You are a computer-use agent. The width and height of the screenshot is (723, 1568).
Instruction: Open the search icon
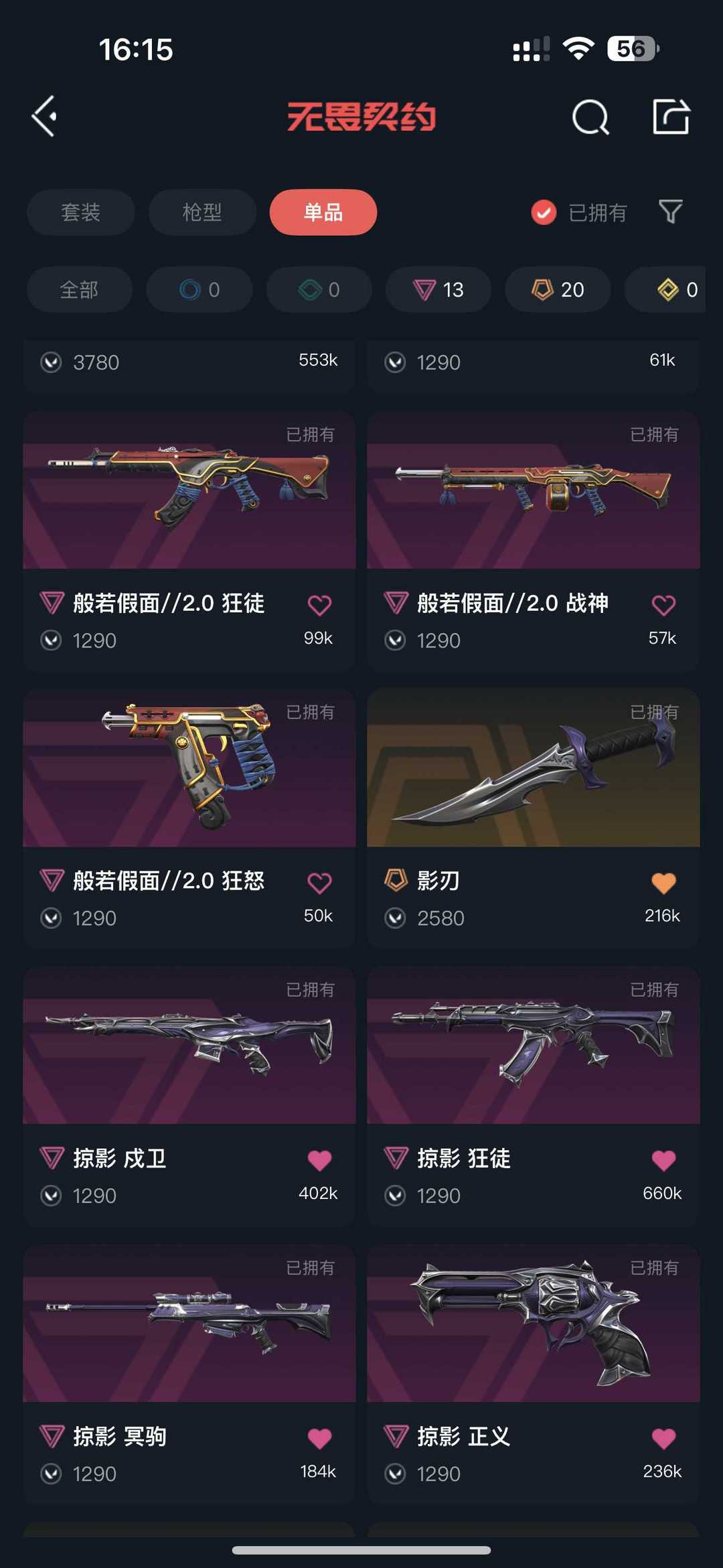click(590, 117)
